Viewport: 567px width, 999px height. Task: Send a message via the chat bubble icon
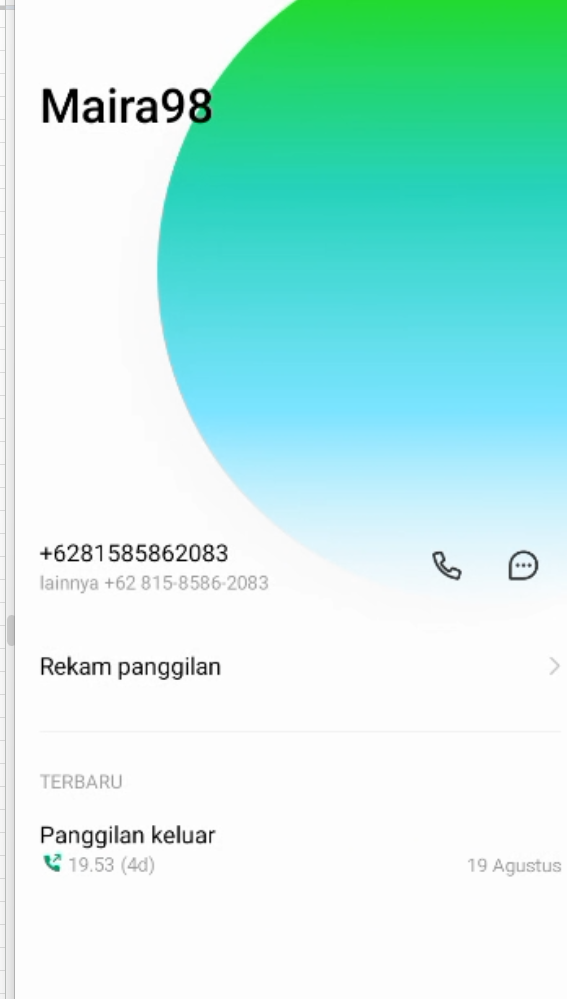point(523,566)
